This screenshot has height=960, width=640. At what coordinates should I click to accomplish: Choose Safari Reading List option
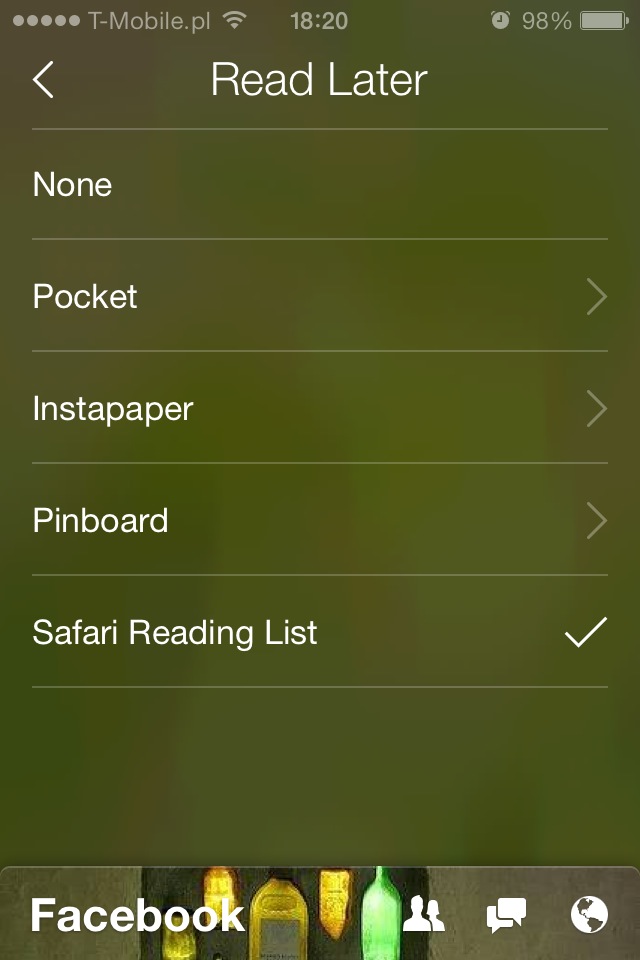click(320, 633)
